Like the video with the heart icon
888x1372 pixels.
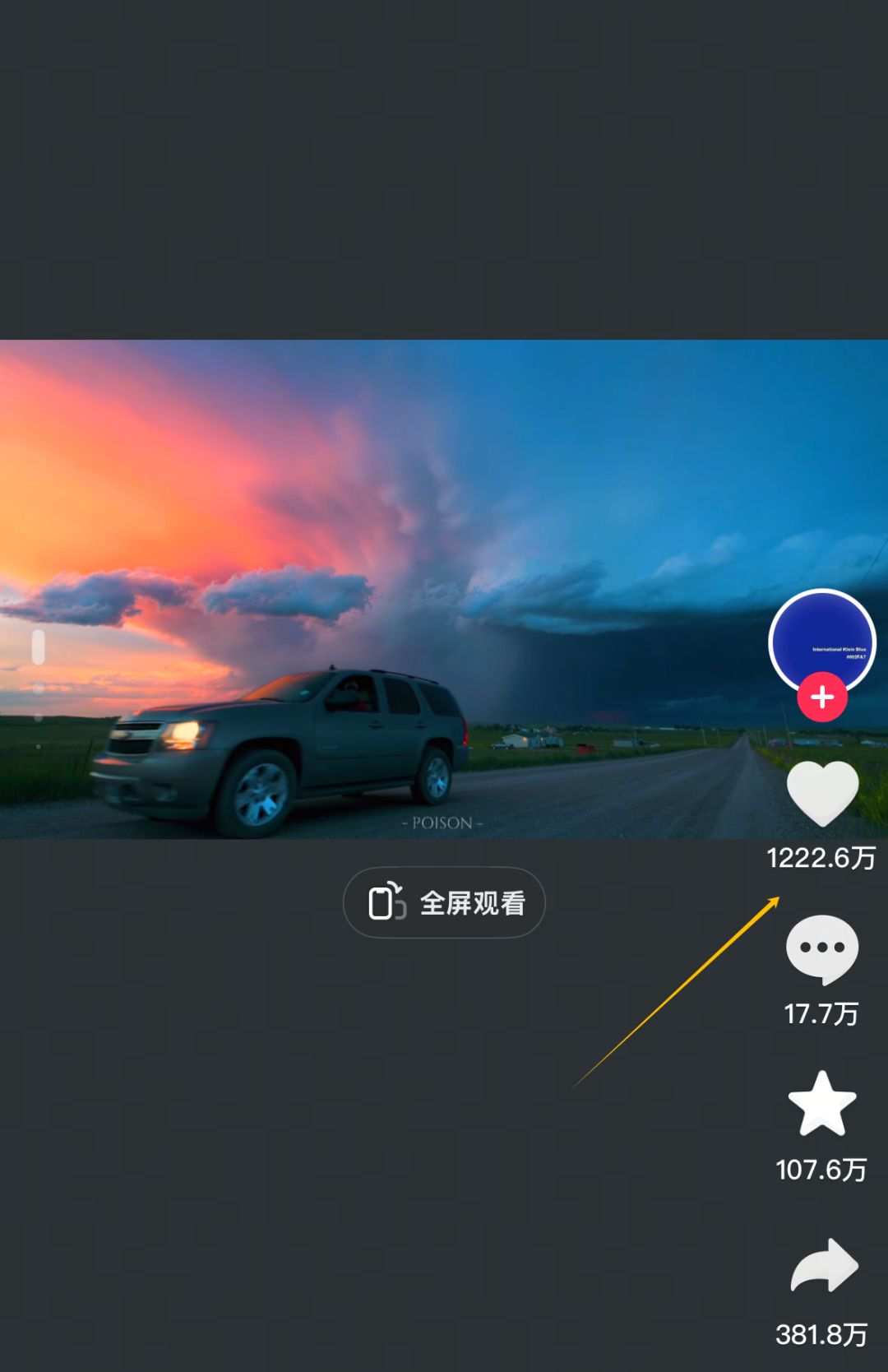(822, 793)
